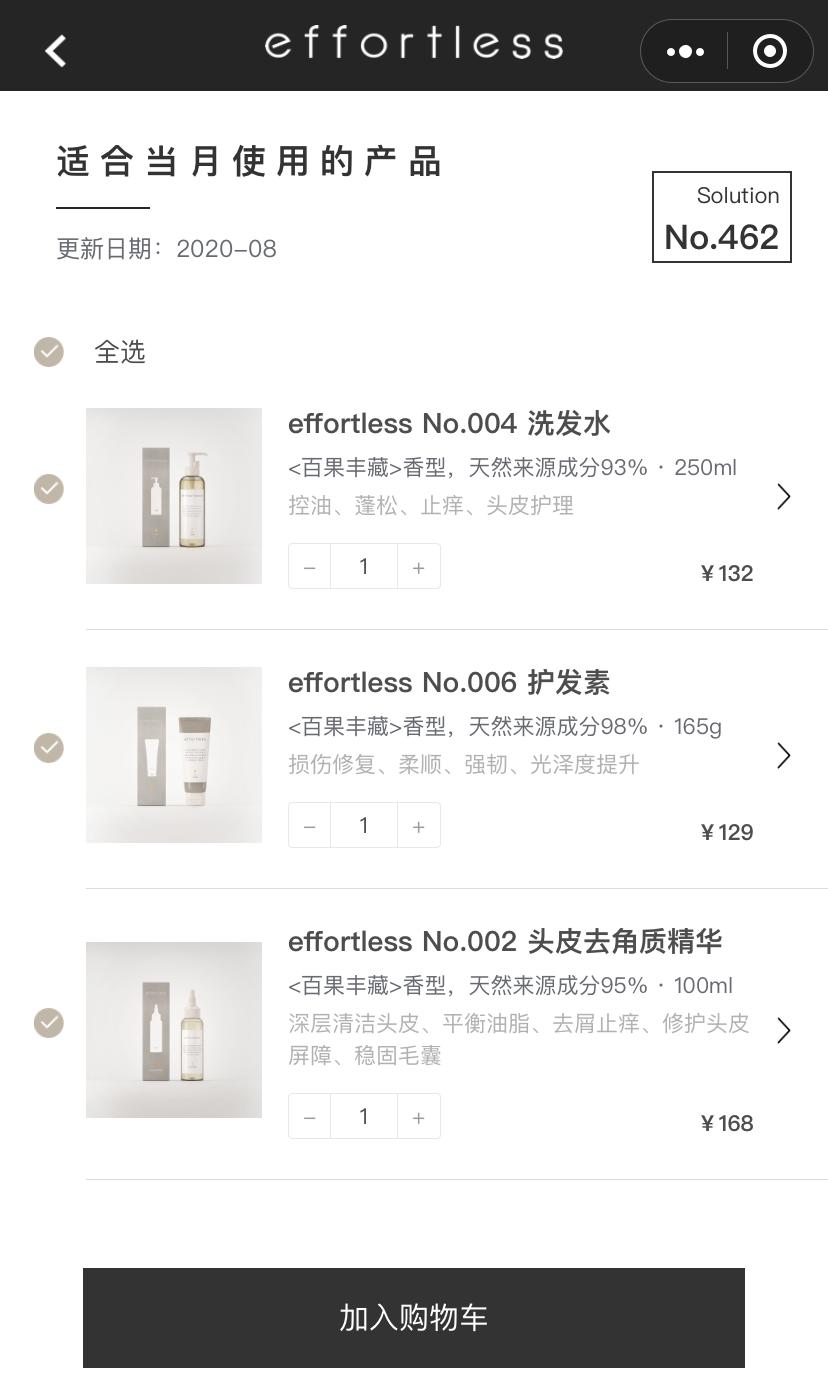Viewport: 828px width, 1377px height.
Task: Increase quantity of No.002 精华
Action: point(418,1116)
